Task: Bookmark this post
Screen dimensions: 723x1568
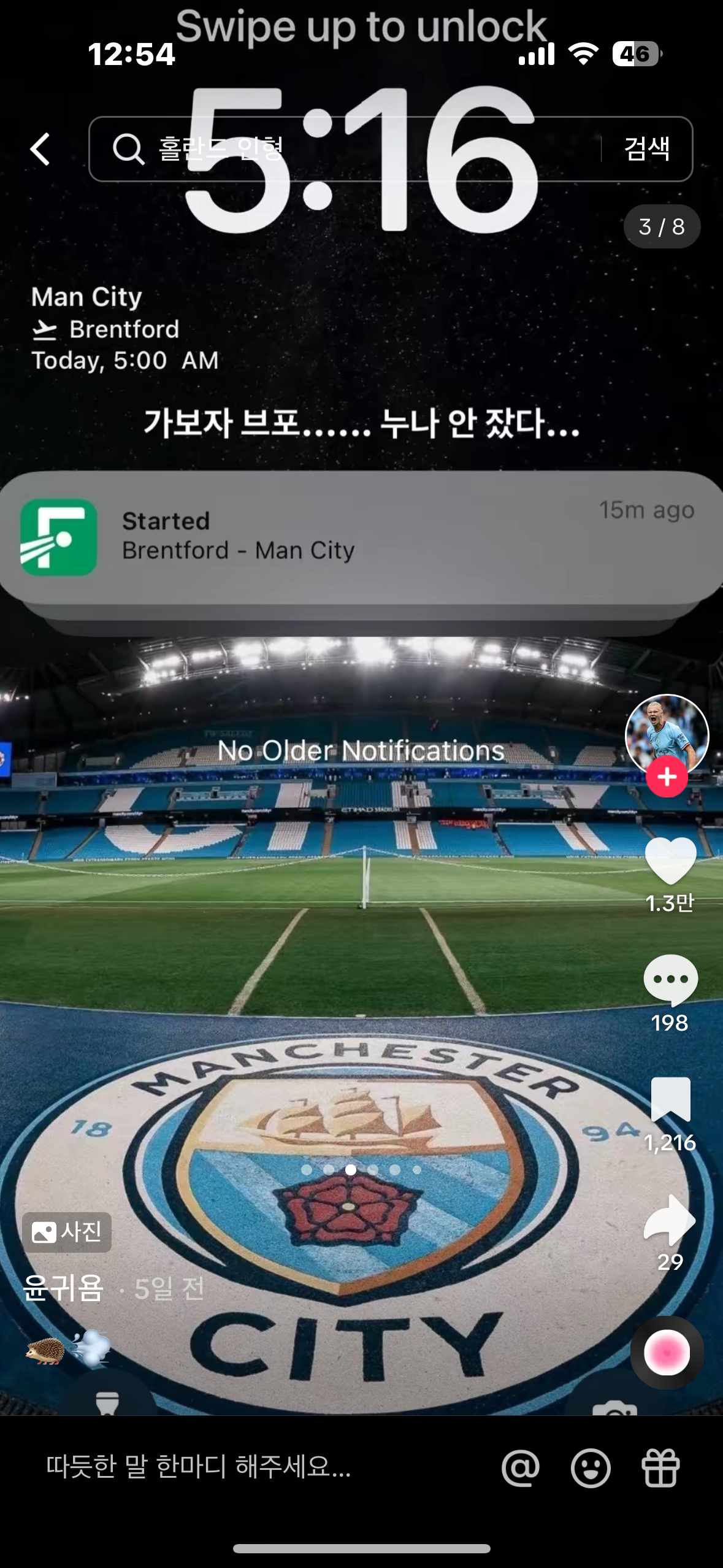Action: pos(670,1099)
